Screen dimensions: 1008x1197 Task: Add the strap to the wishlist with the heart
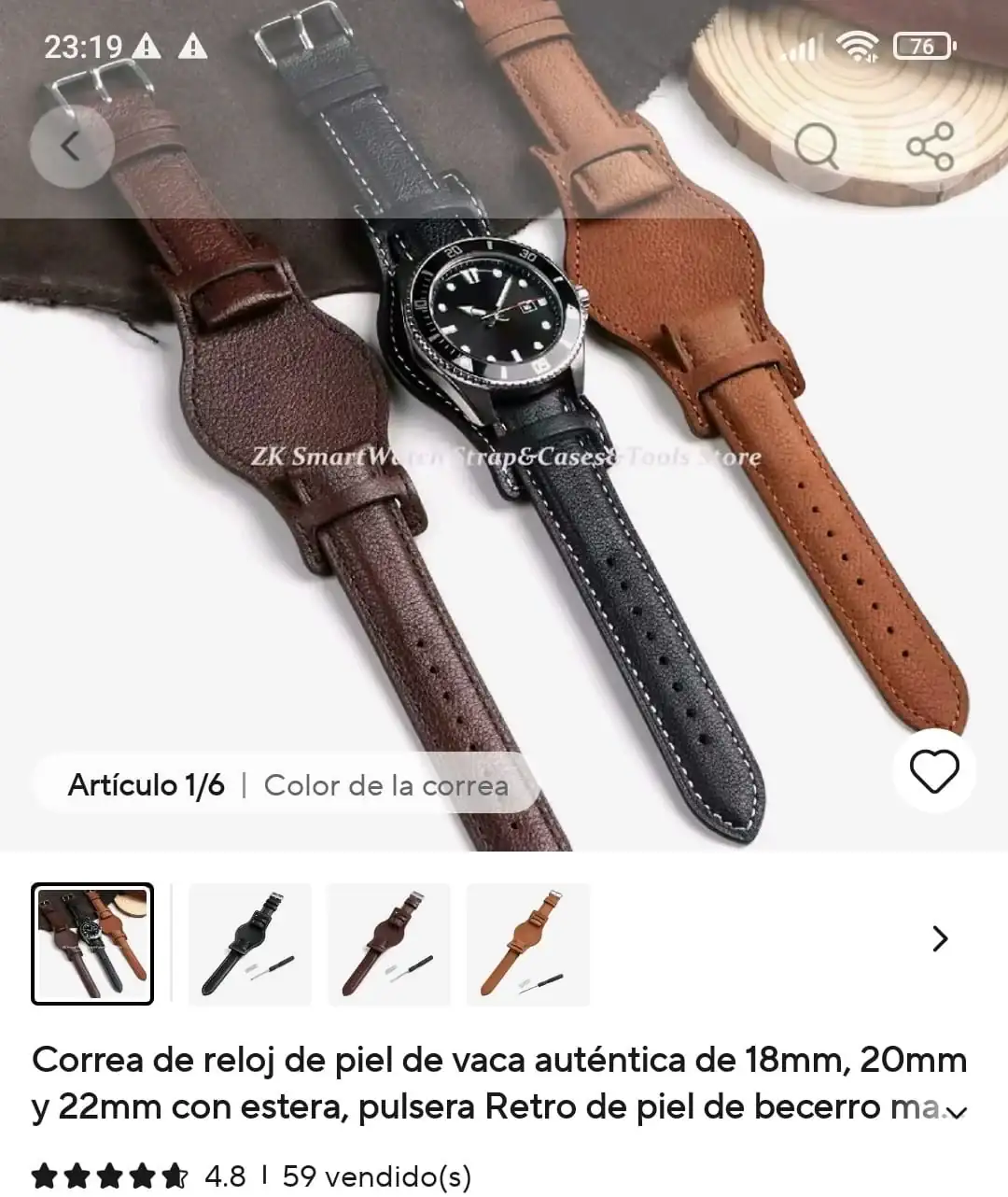[x=934, y=771]
